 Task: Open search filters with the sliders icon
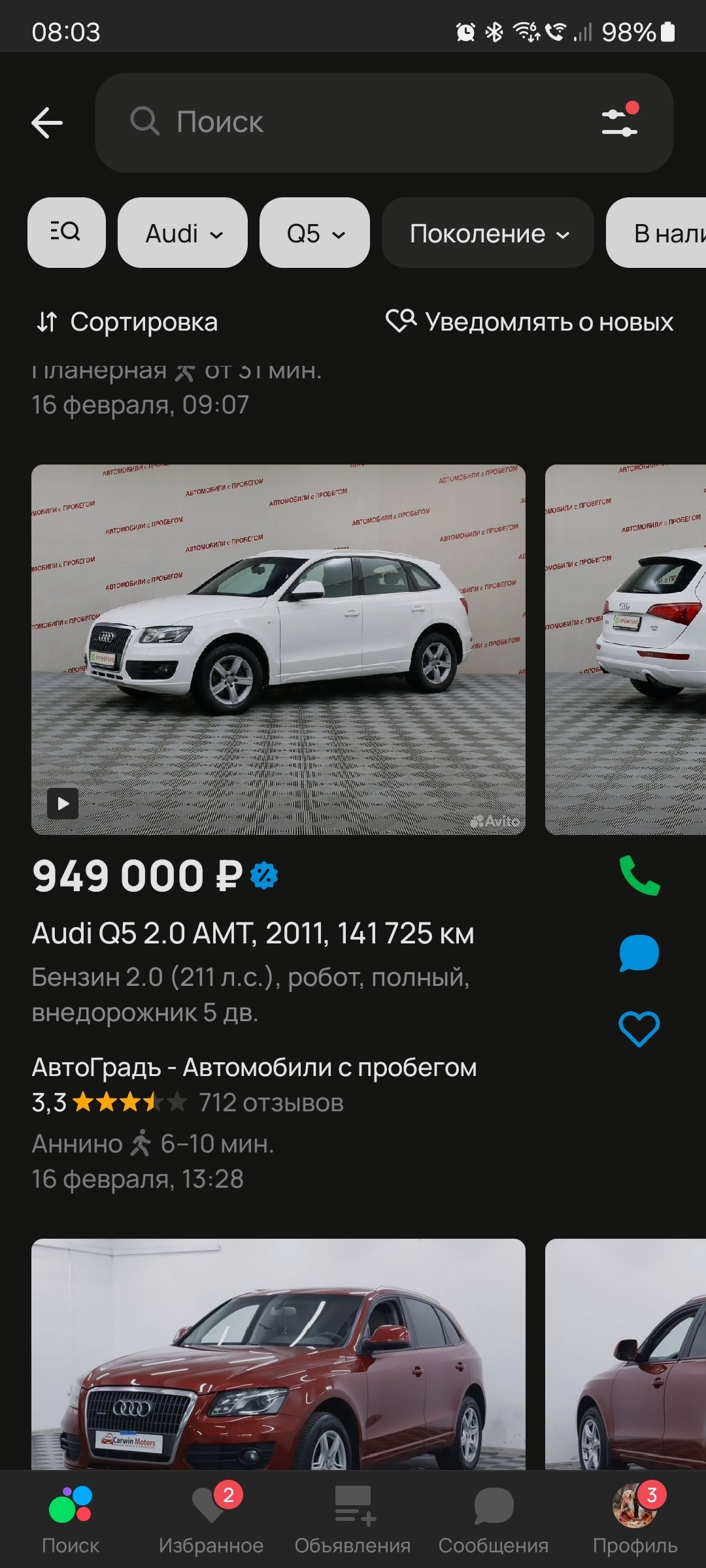click(x=619, y=122)
